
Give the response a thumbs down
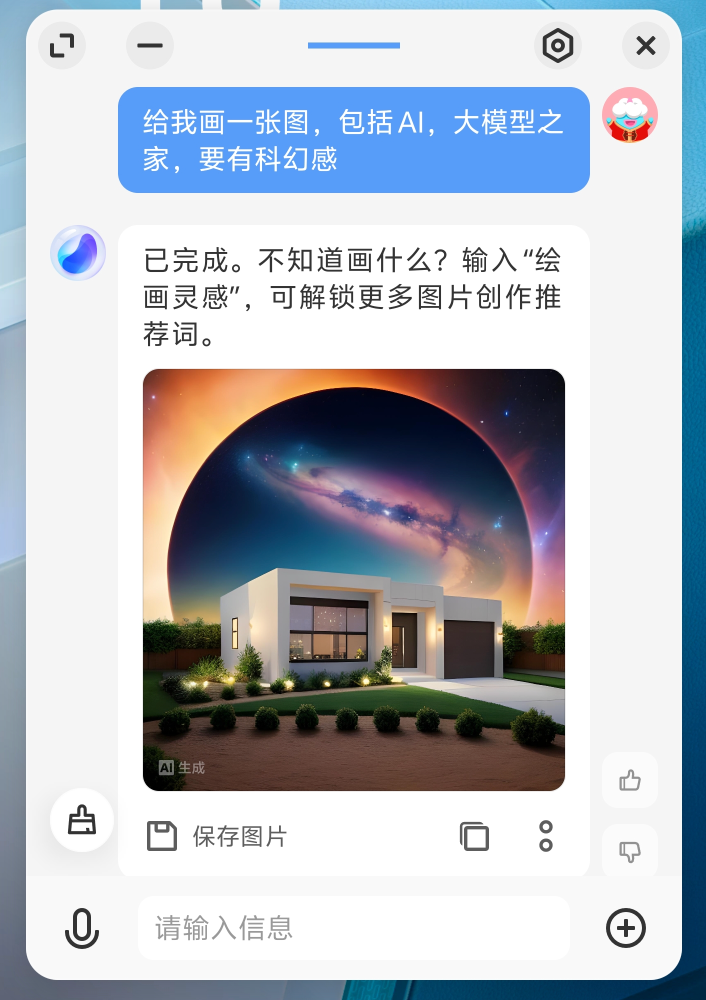click(630, 851)
